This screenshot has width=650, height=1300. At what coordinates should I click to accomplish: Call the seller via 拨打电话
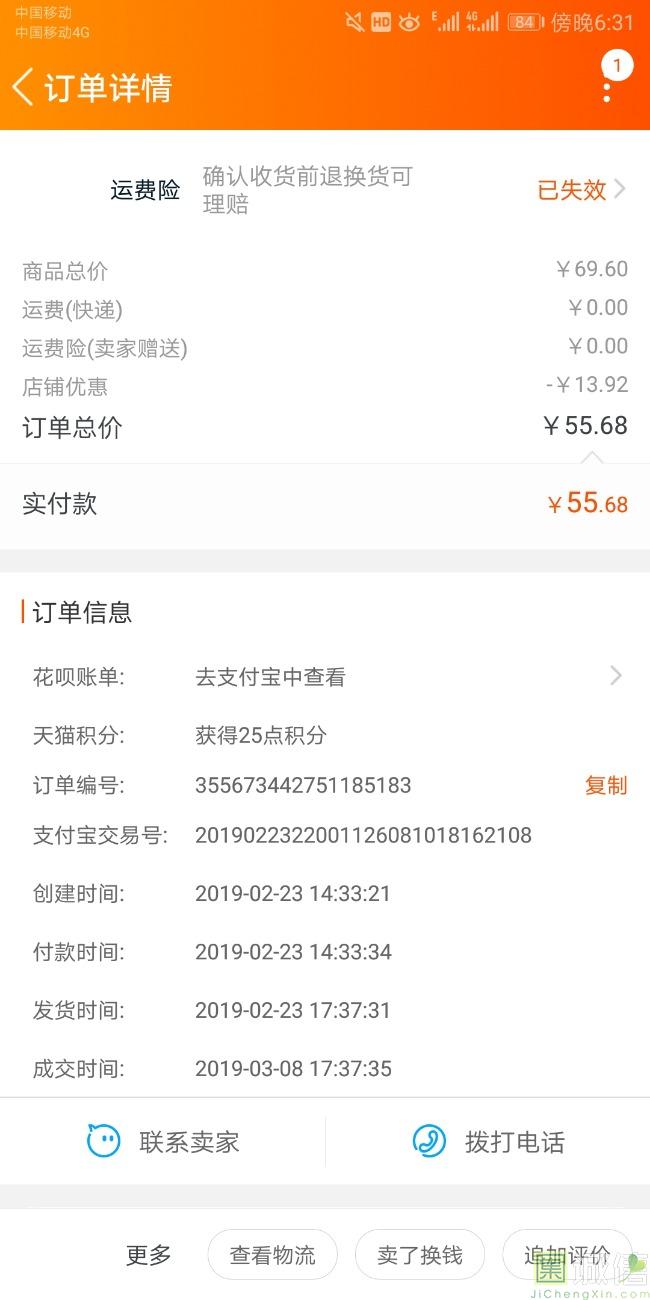488,1141
